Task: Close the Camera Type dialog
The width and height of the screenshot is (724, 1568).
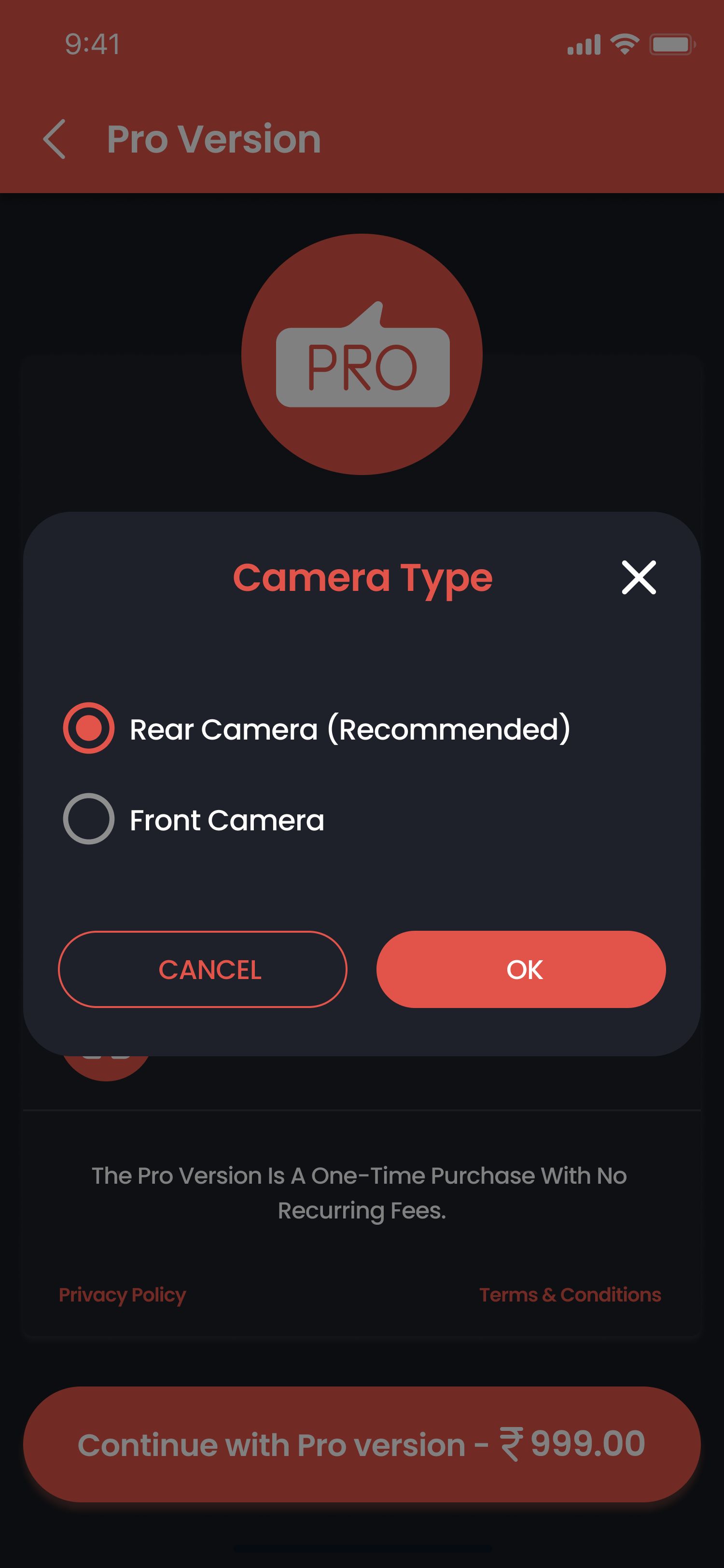Action: 638,577
